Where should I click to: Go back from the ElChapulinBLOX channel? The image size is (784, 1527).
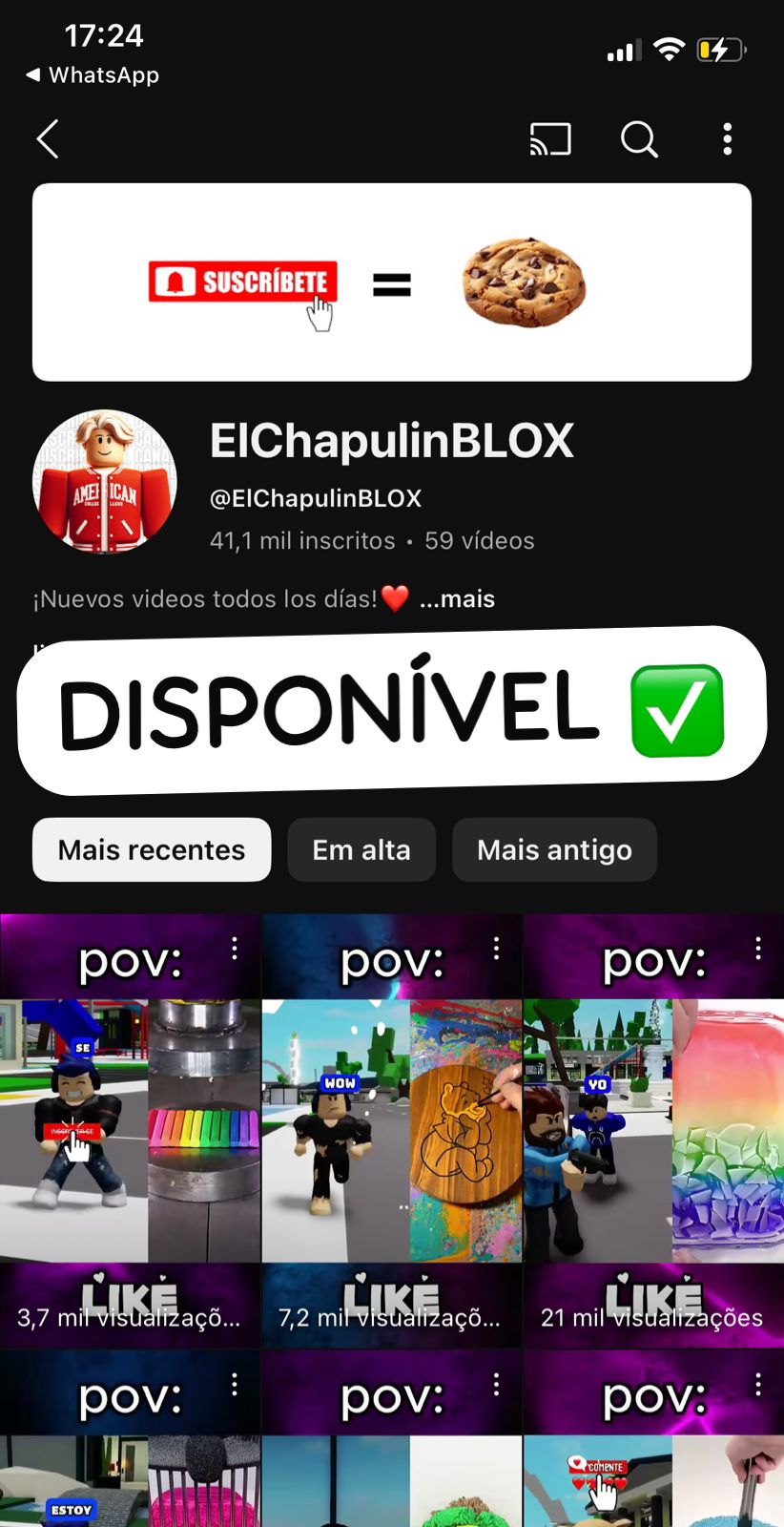(48, 139)
